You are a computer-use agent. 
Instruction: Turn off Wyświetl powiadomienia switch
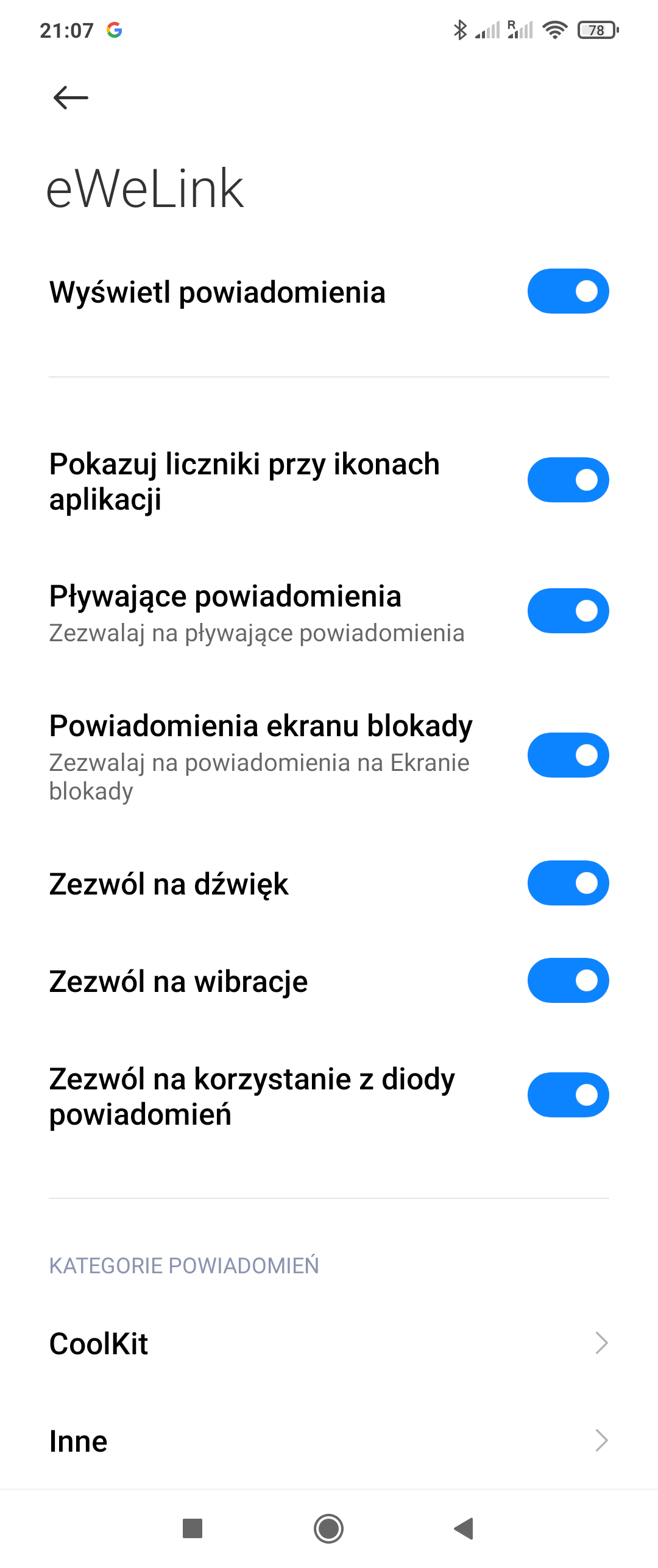(x=568, y=291)
